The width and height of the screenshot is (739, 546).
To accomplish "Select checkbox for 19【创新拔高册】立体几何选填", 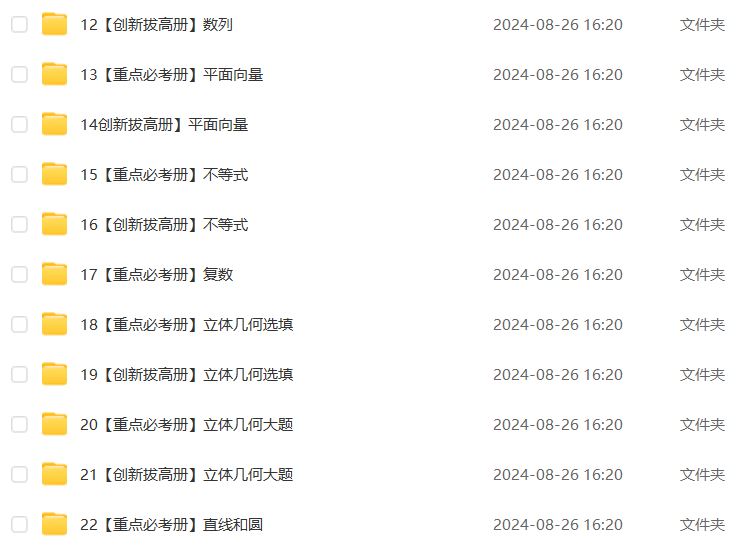I will tap(19, 374).
